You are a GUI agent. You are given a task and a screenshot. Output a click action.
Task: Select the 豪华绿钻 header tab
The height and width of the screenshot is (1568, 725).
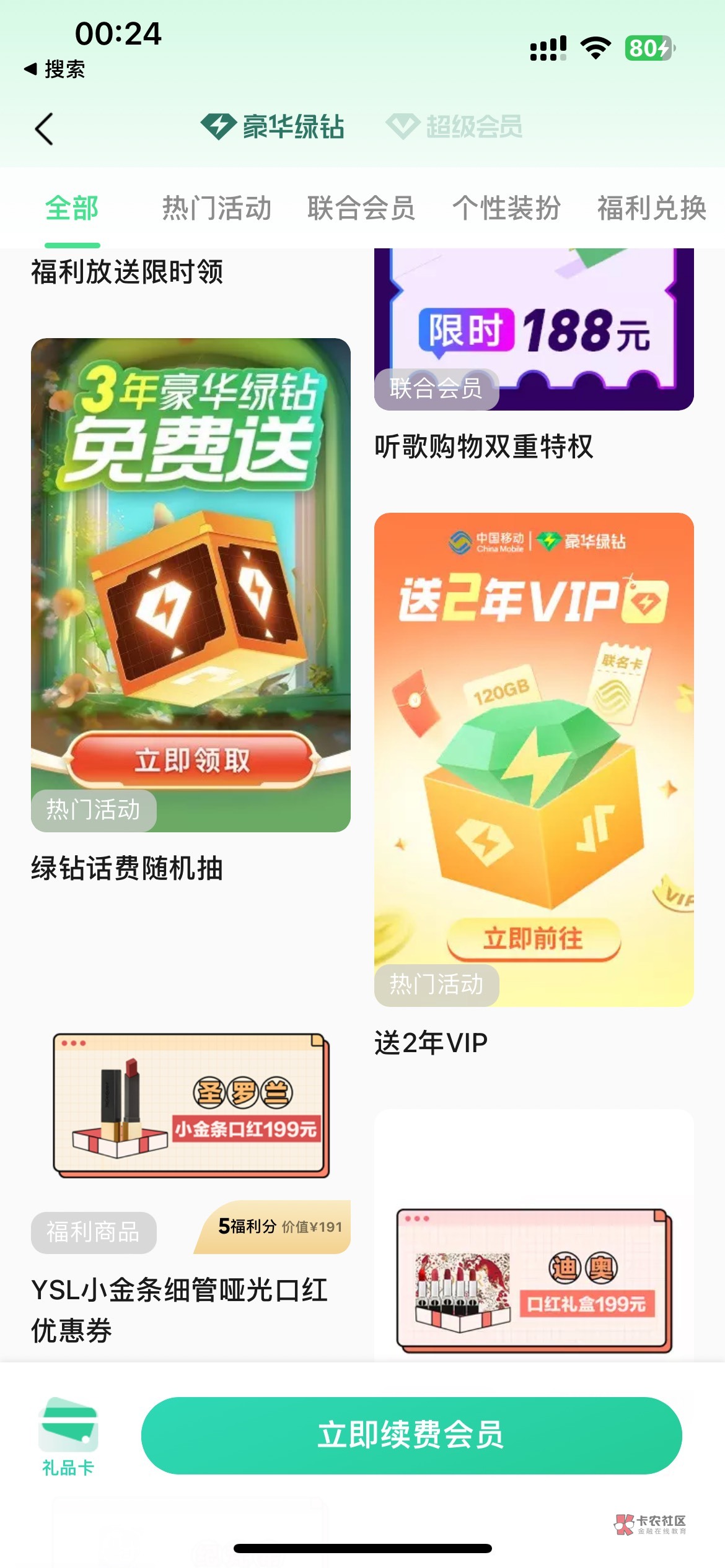coord(272,127)
